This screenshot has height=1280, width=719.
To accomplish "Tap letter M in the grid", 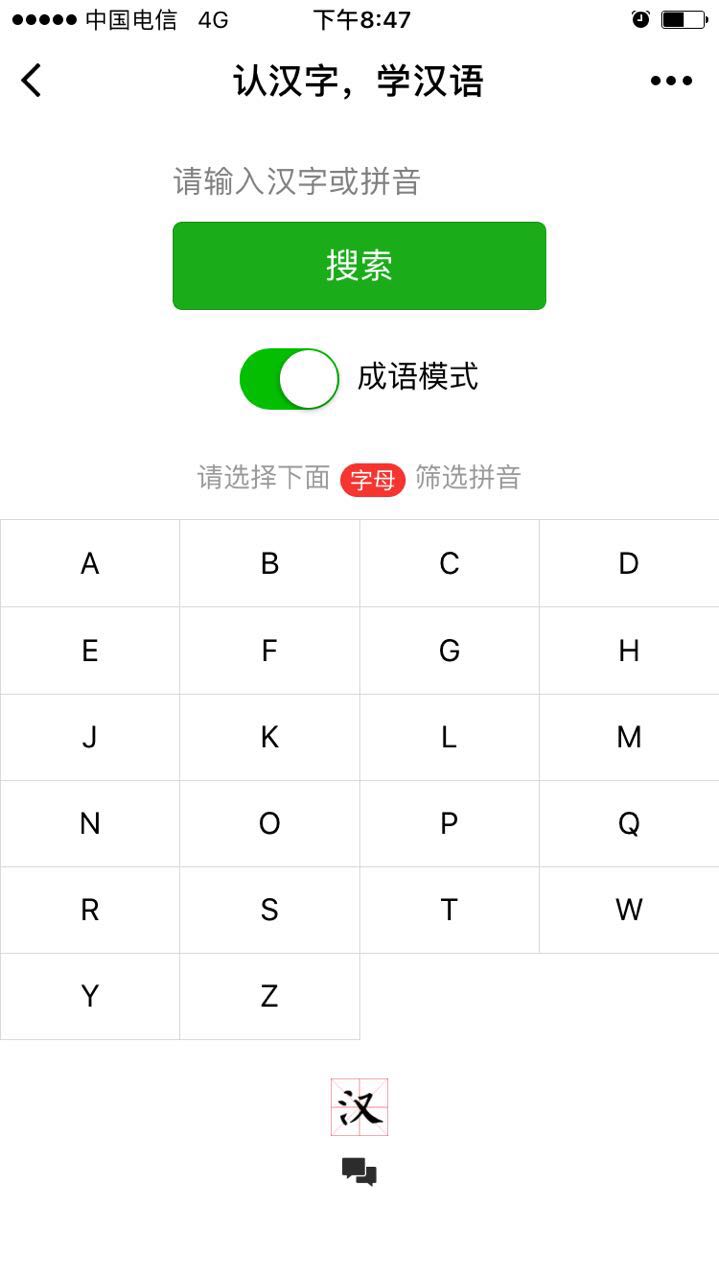I will [x=628, y=737].
